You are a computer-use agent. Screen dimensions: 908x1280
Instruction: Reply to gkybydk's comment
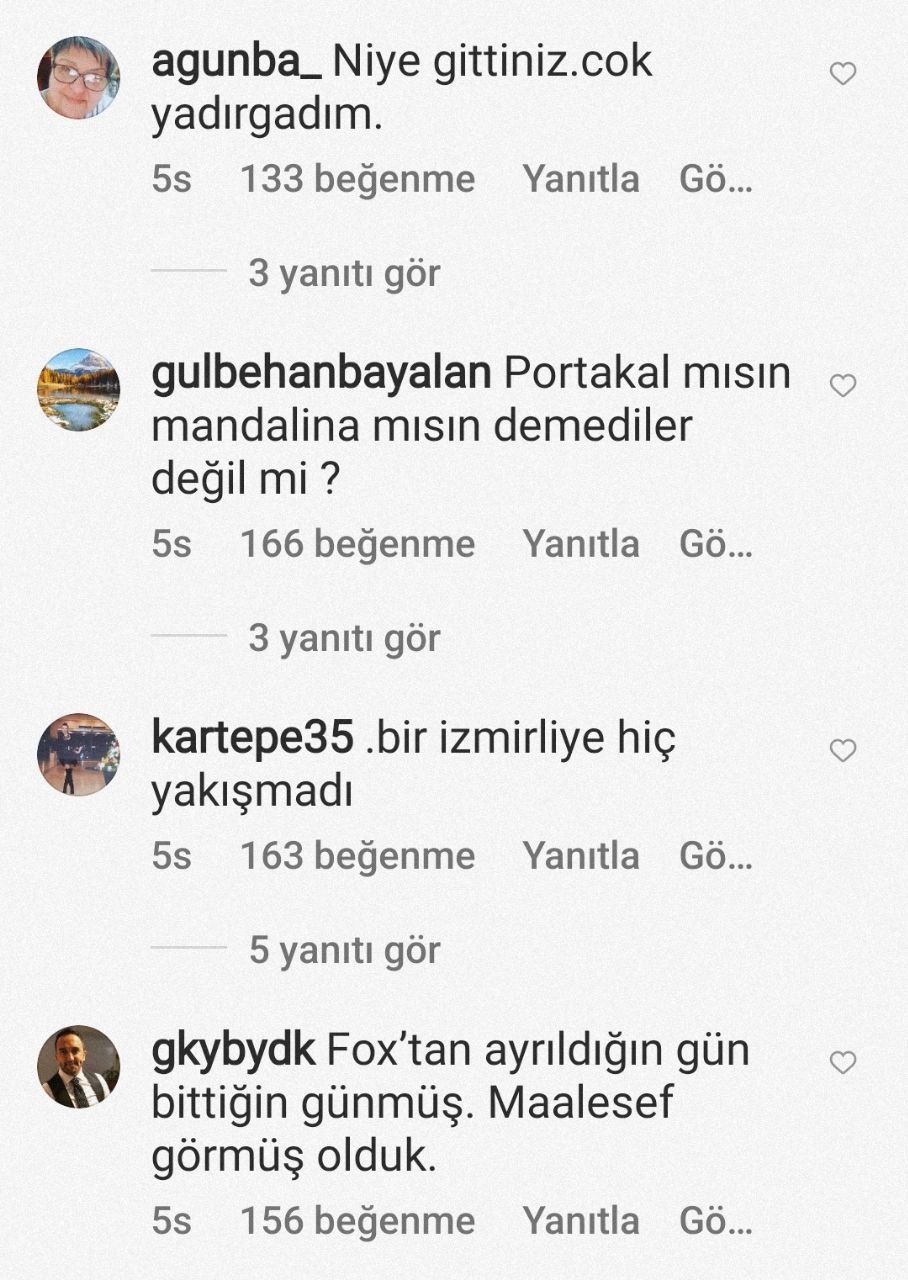click(581, 1222)
